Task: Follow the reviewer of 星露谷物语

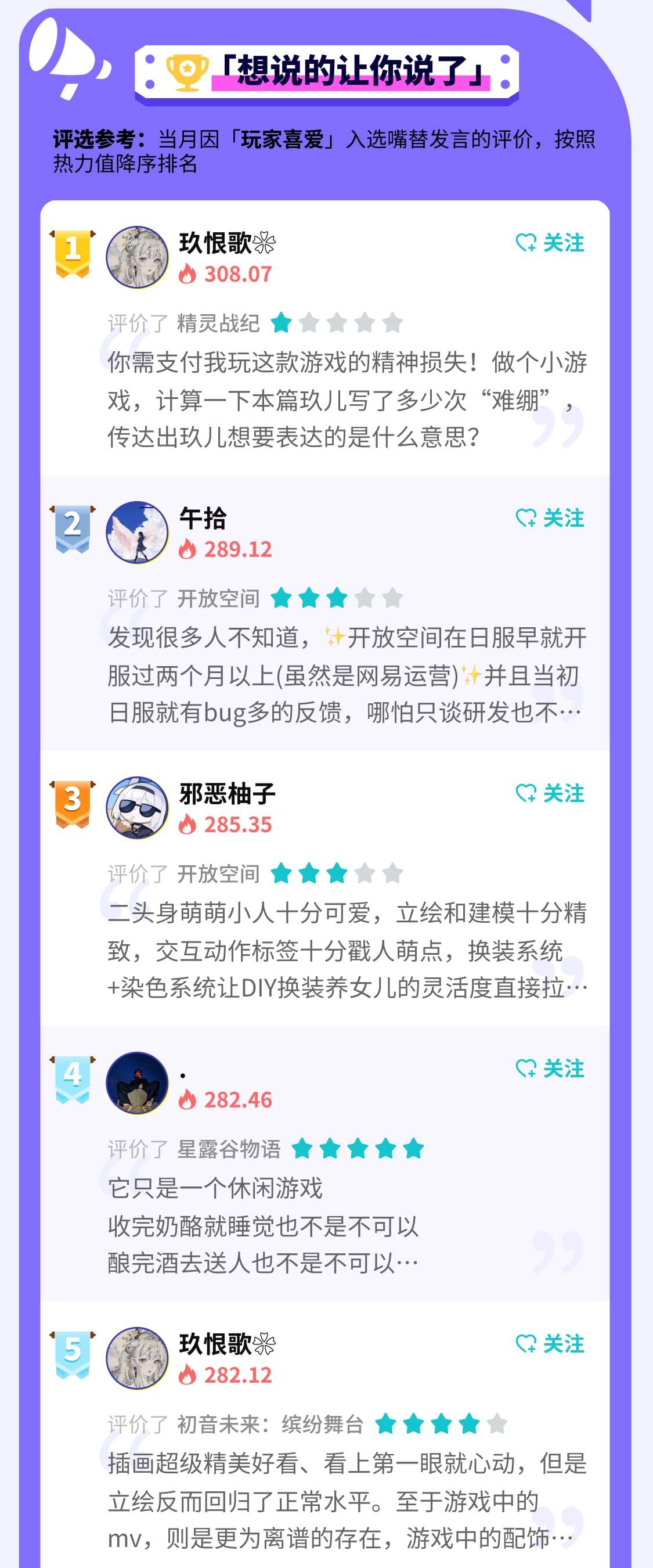Action: coord(550,1068)
